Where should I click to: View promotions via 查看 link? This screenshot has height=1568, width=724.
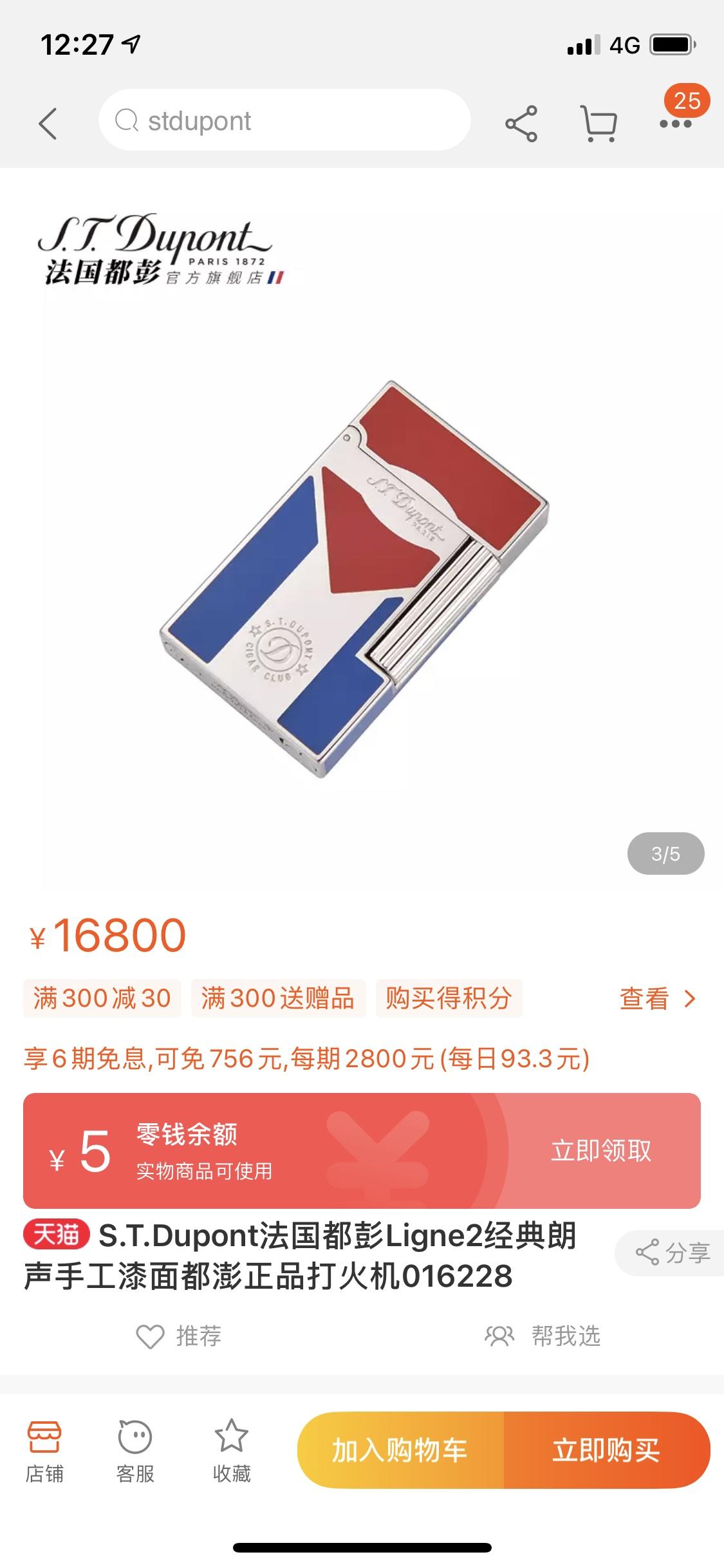pyautogui.click(x=656, y=998)
